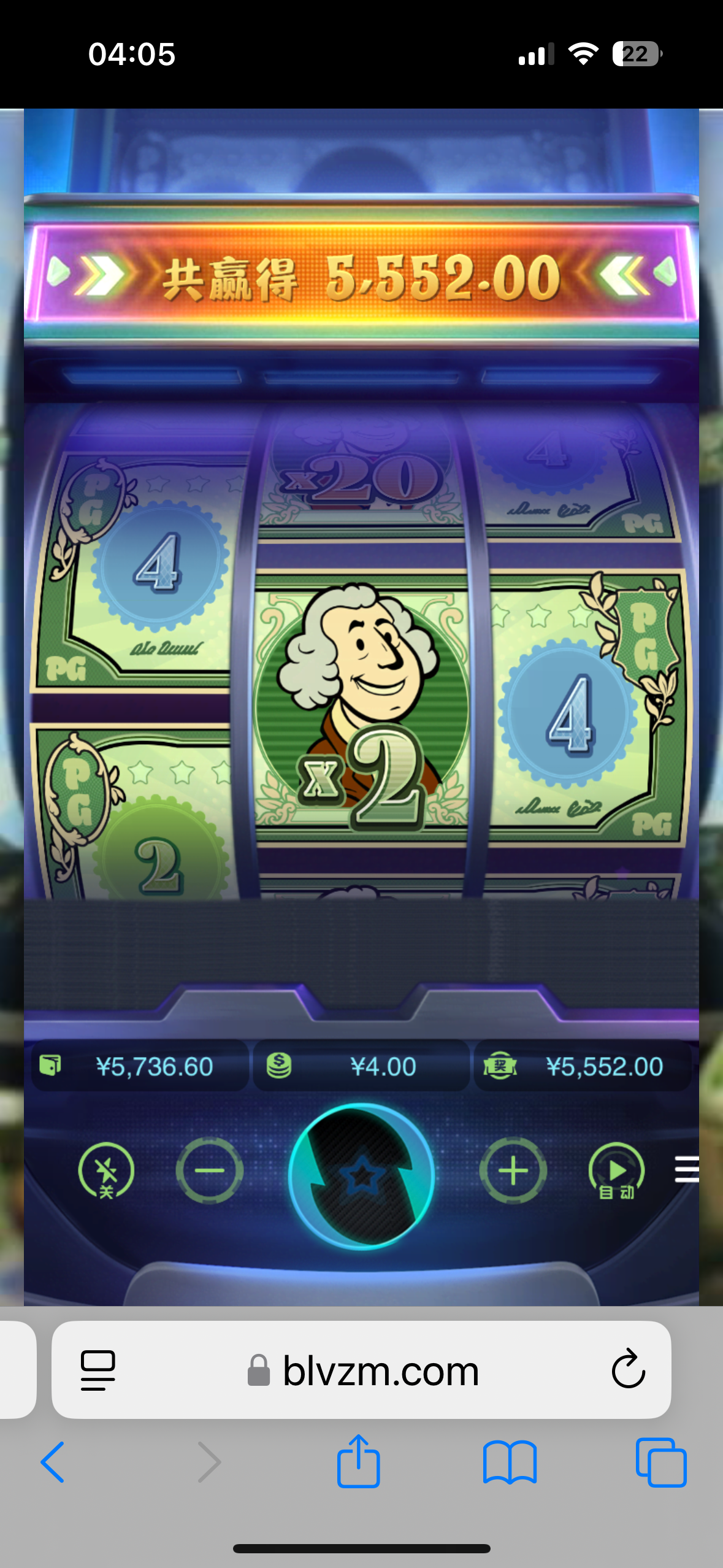723x1568 pixels.
Task: Reload the blvzm.com page
Action: tap(628, 1369)
